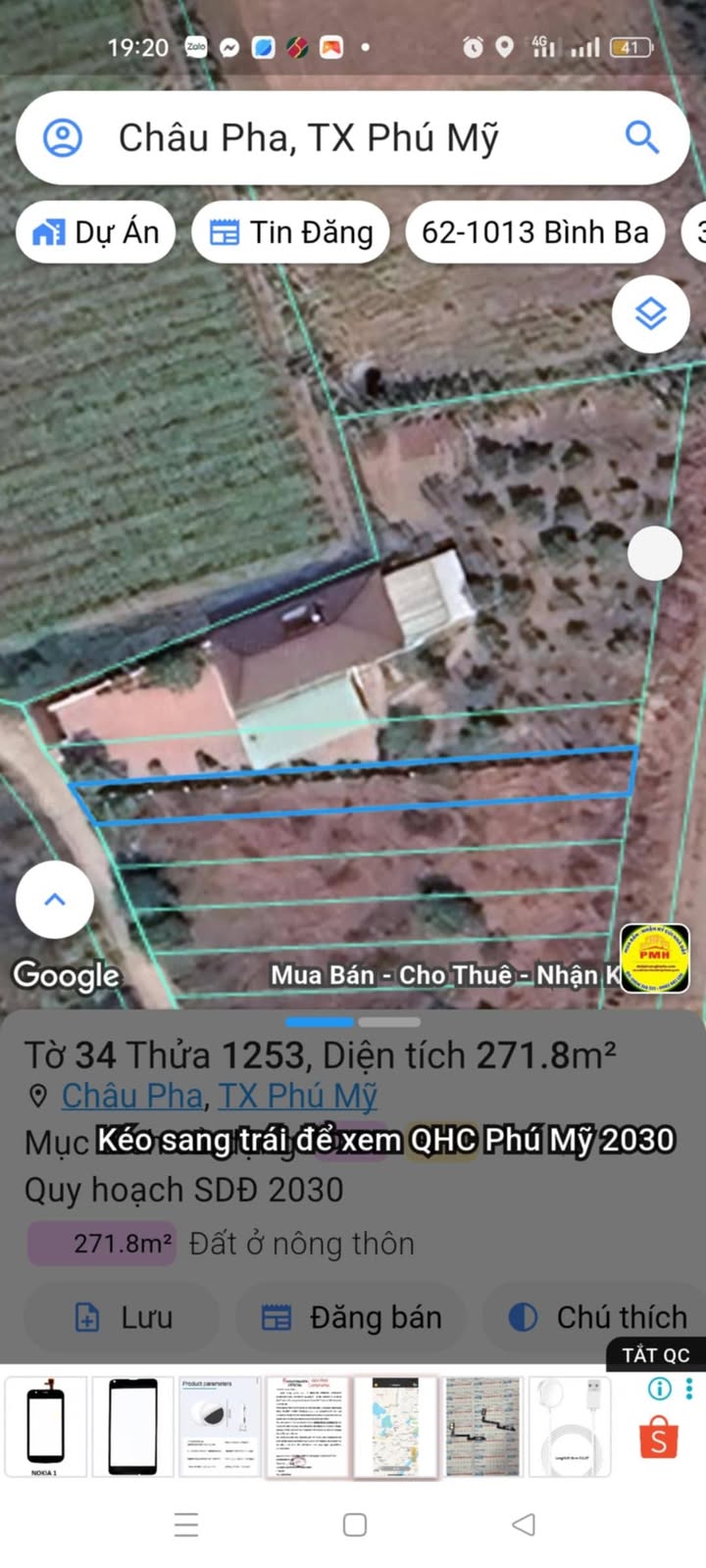
Task: Tap the search magnifier icon
Action: pos(641,138)
